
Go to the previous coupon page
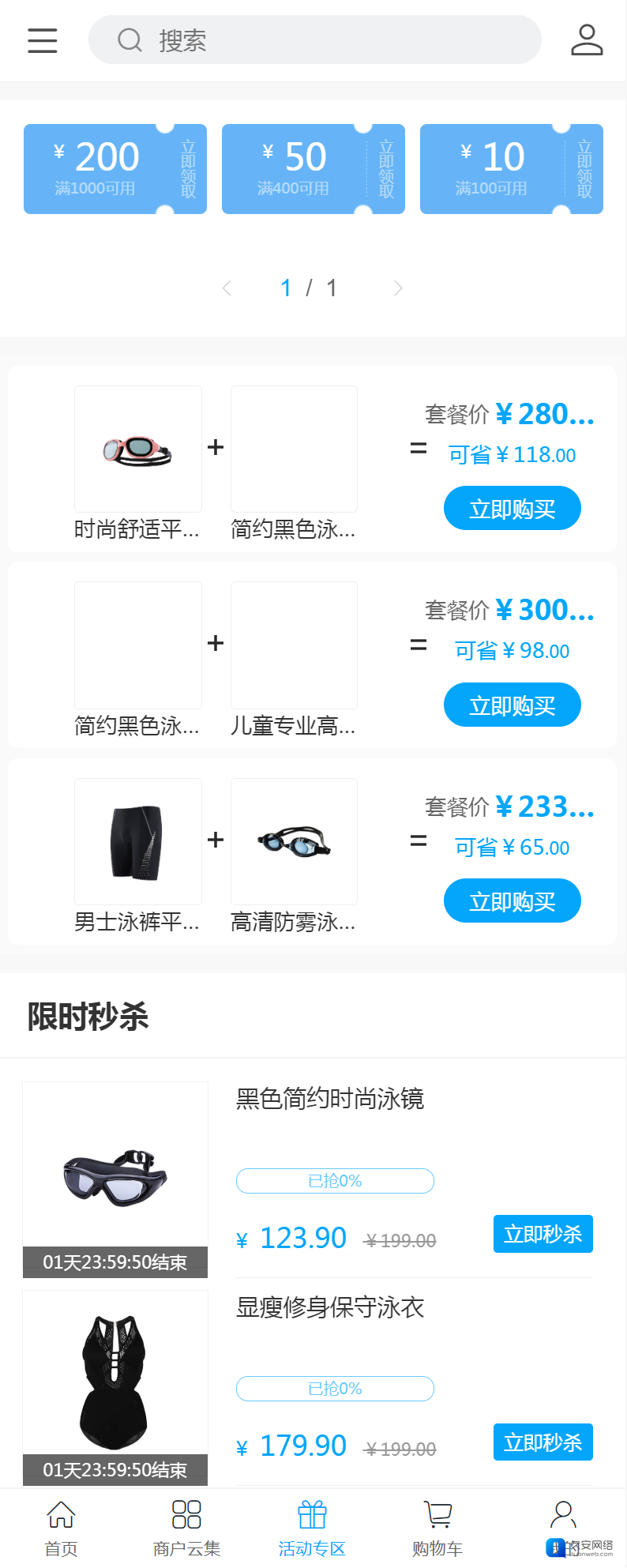click(x=227, y=288)
